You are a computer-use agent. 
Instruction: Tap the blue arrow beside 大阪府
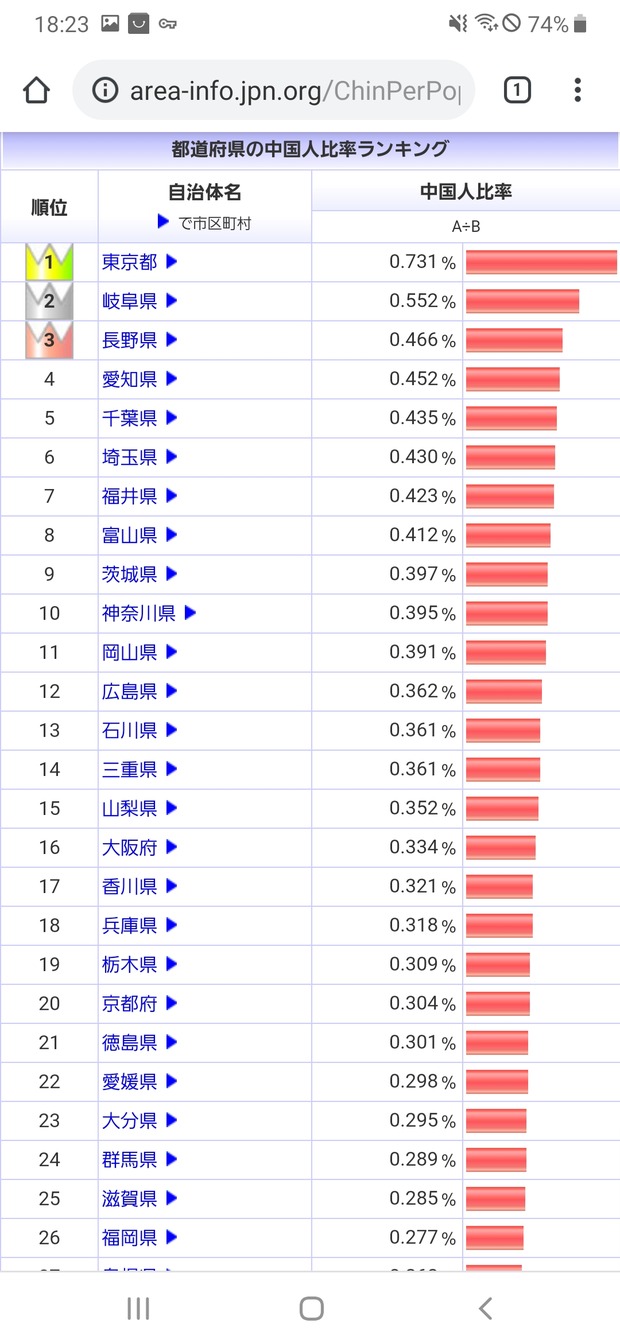[171, 847]
